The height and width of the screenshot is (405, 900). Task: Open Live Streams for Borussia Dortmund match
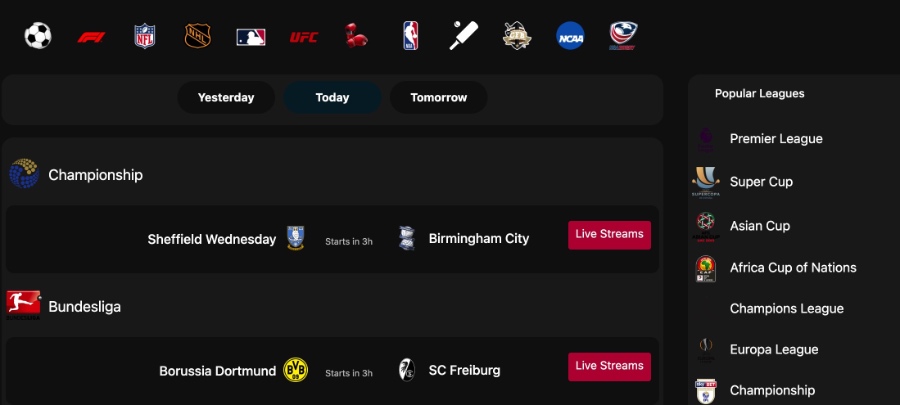609,366
